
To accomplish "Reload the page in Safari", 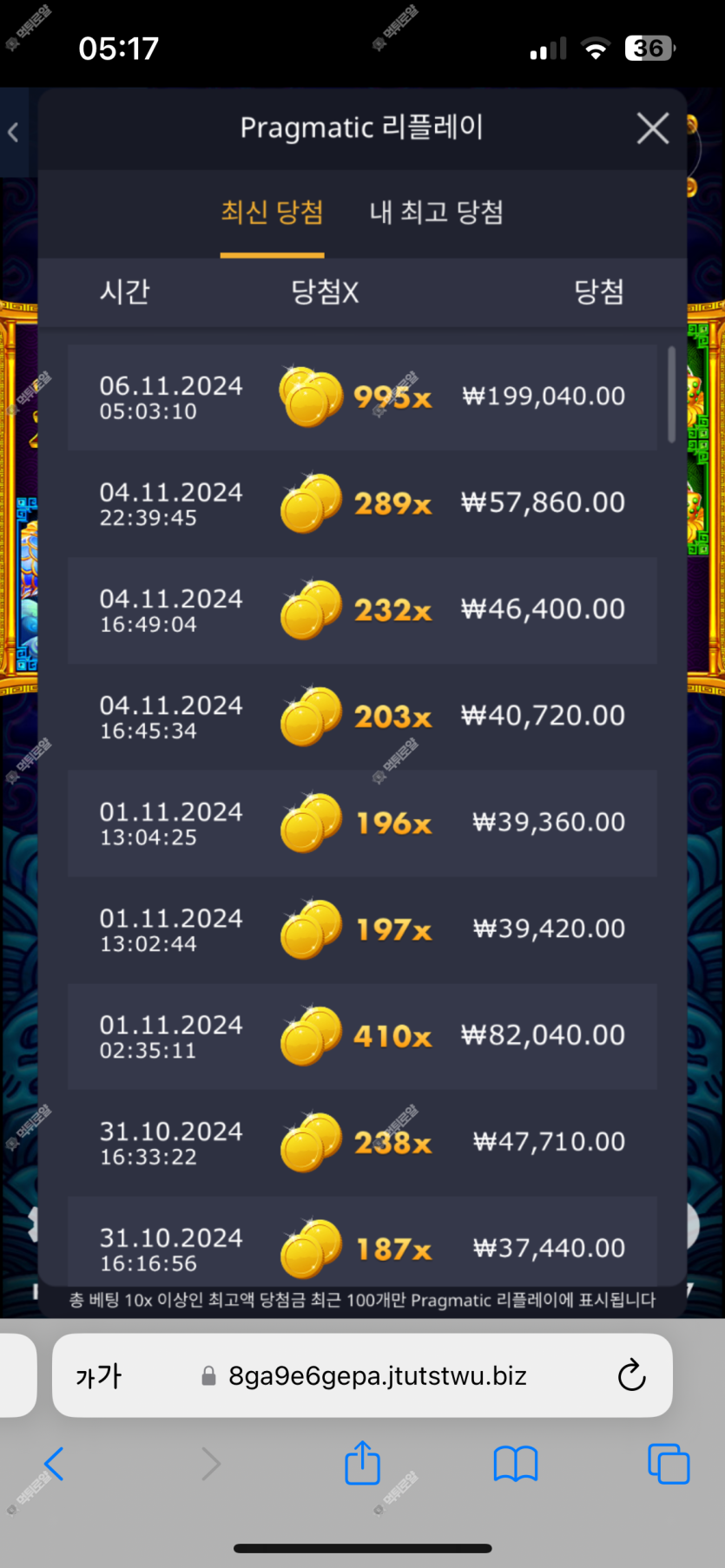I will click(631, 1375).
